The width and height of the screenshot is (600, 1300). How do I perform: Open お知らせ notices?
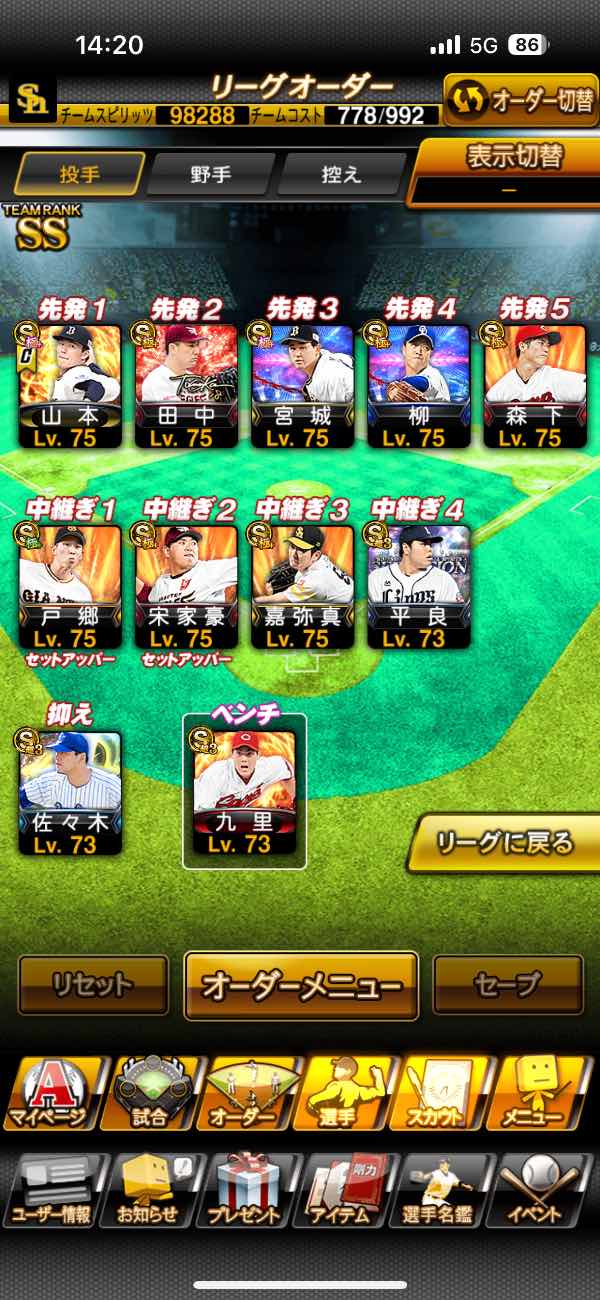(150, 1190)
